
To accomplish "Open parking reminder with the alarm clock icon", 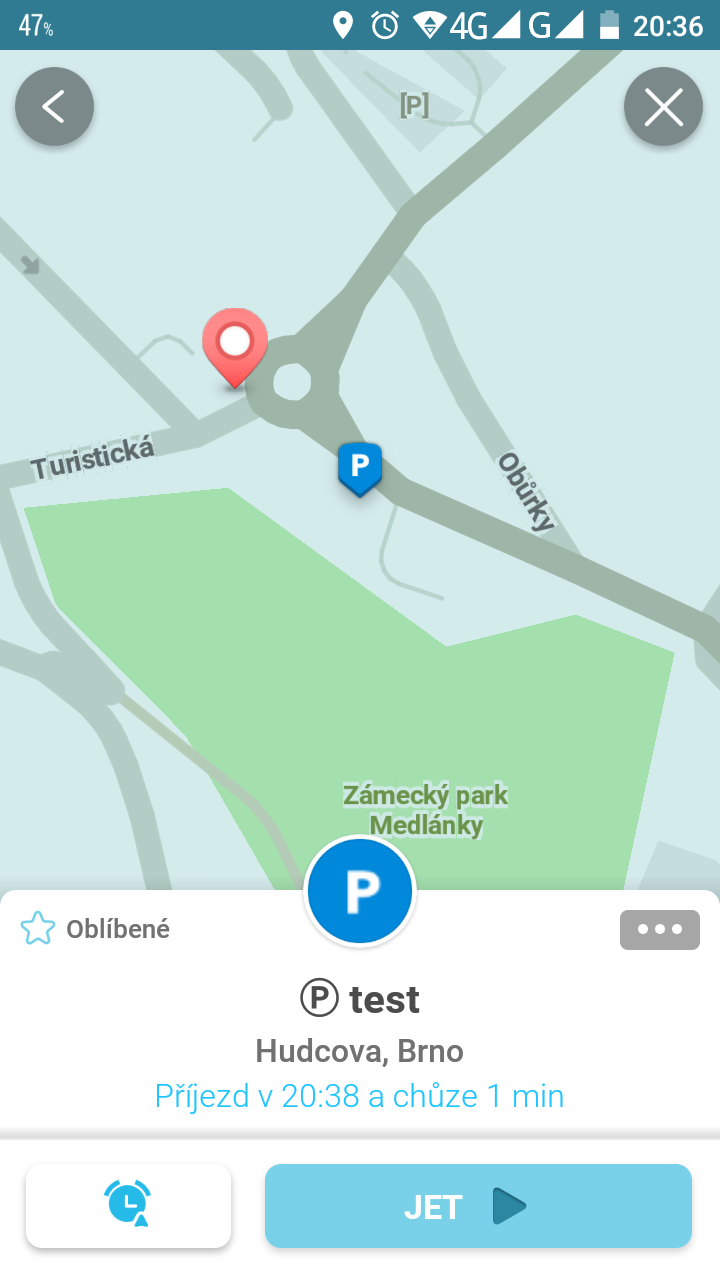I will (x=128, y=1205).
